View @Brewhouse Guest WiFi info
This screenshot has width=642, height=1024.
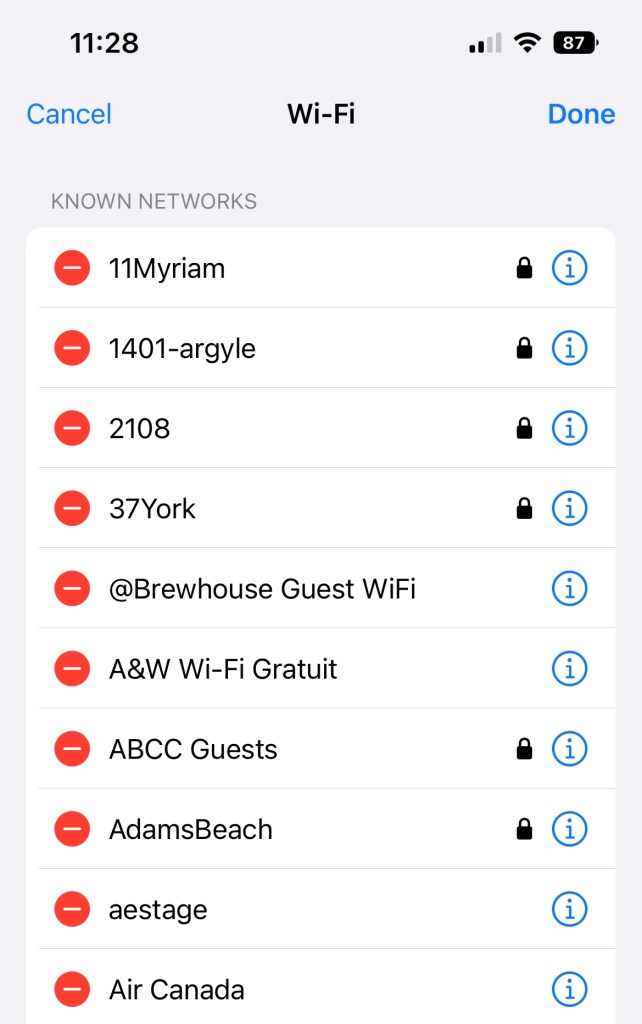pyautogui.click(x=570, y=589)
